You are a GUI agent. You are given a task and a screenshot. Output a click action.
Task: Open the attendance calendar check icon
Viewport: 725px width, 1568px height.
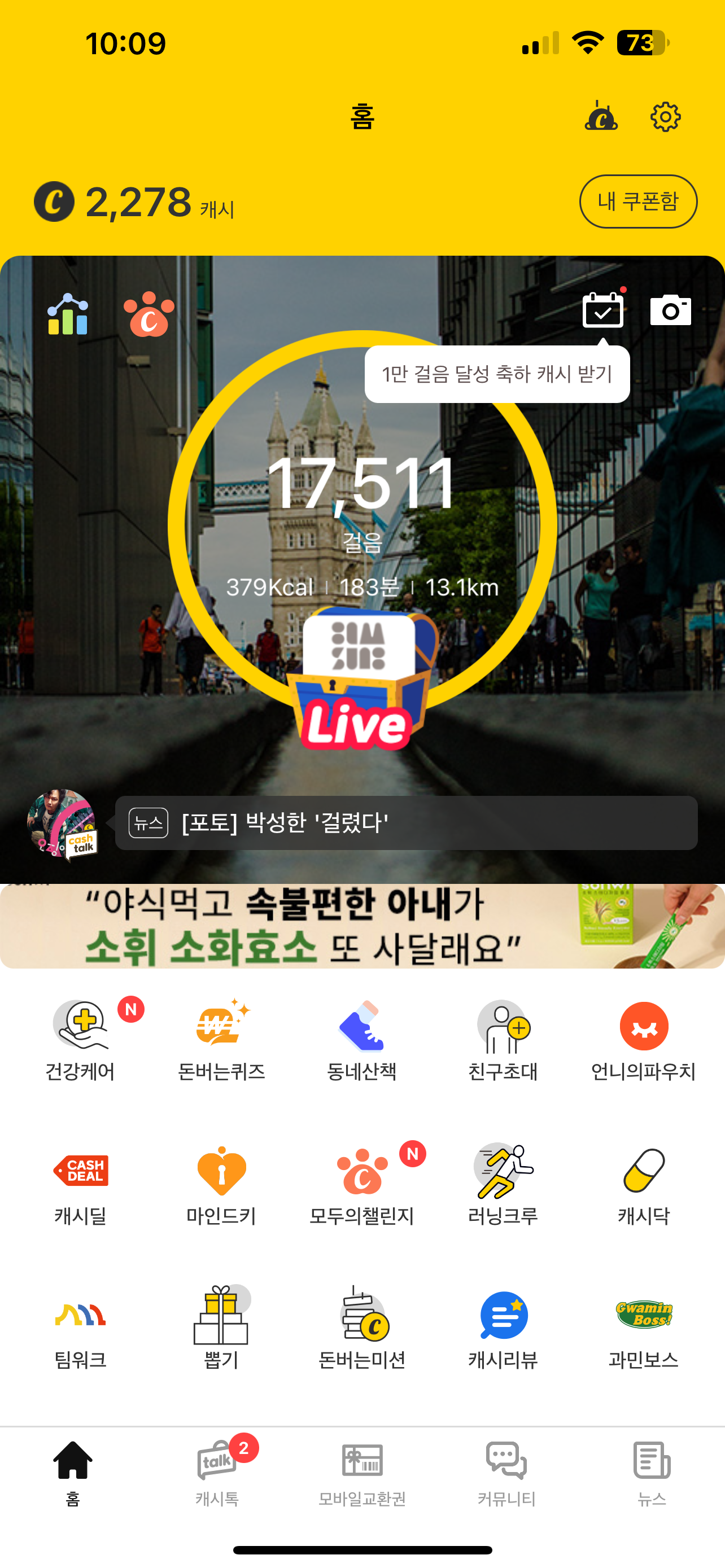point(602,309)
